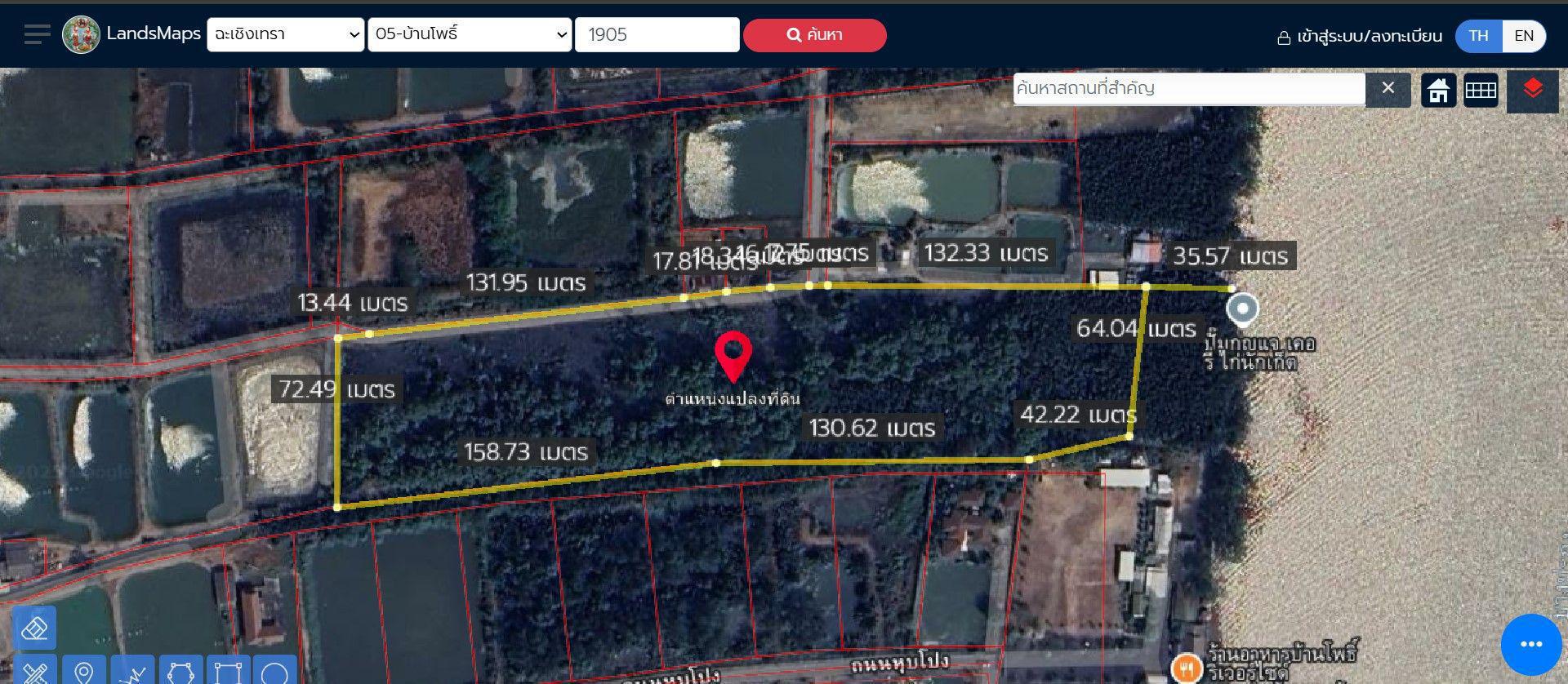This screenshot has width=1568, height=684.
Task: Open the map layers icon
Action: (1533, 88)
